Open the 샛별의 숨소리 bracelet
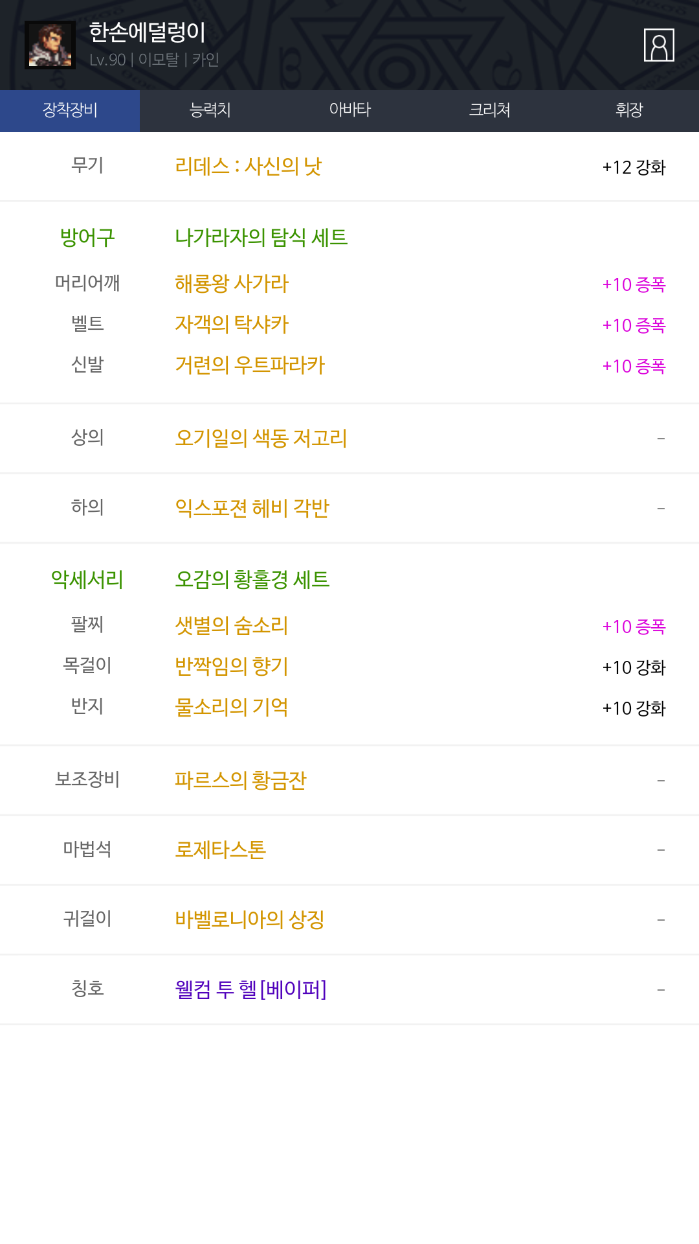This screenshot has width=699, height=1244. pyautogui.click(x=231, y=626)
